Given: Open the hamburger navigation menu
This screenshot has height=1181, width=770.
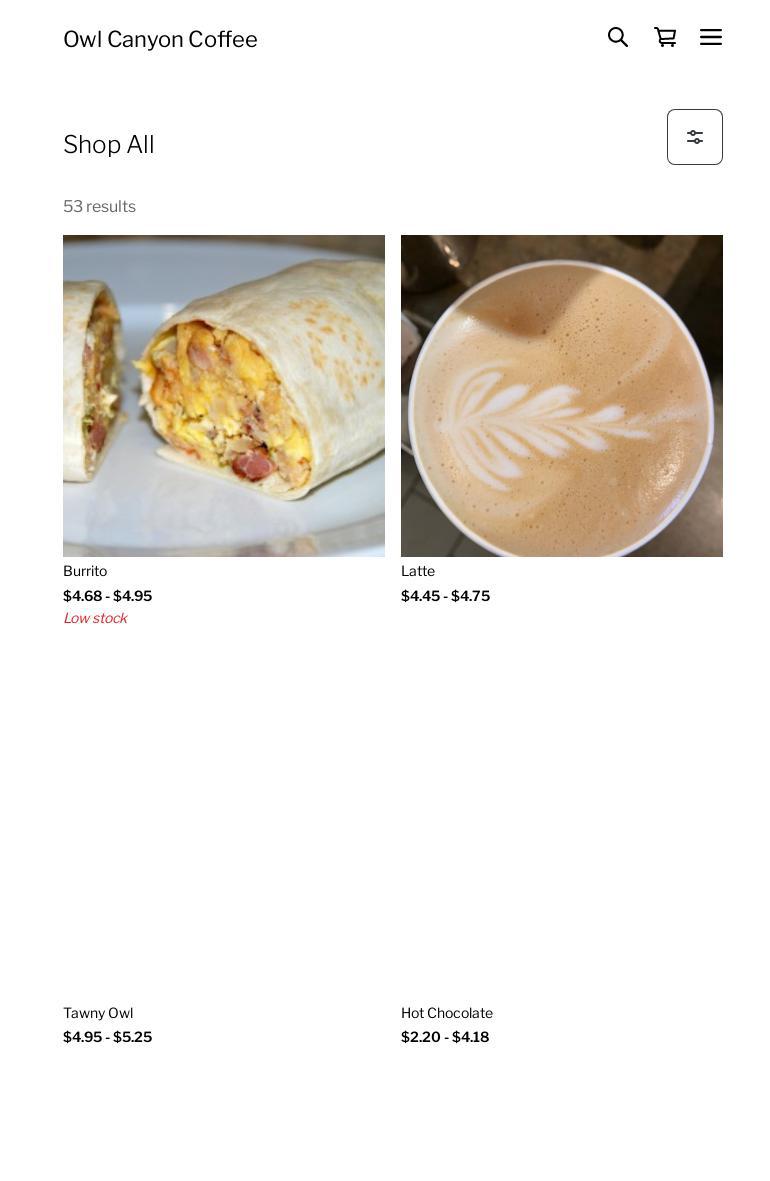Looking at the screenshot, I should (x=711, y=38).
